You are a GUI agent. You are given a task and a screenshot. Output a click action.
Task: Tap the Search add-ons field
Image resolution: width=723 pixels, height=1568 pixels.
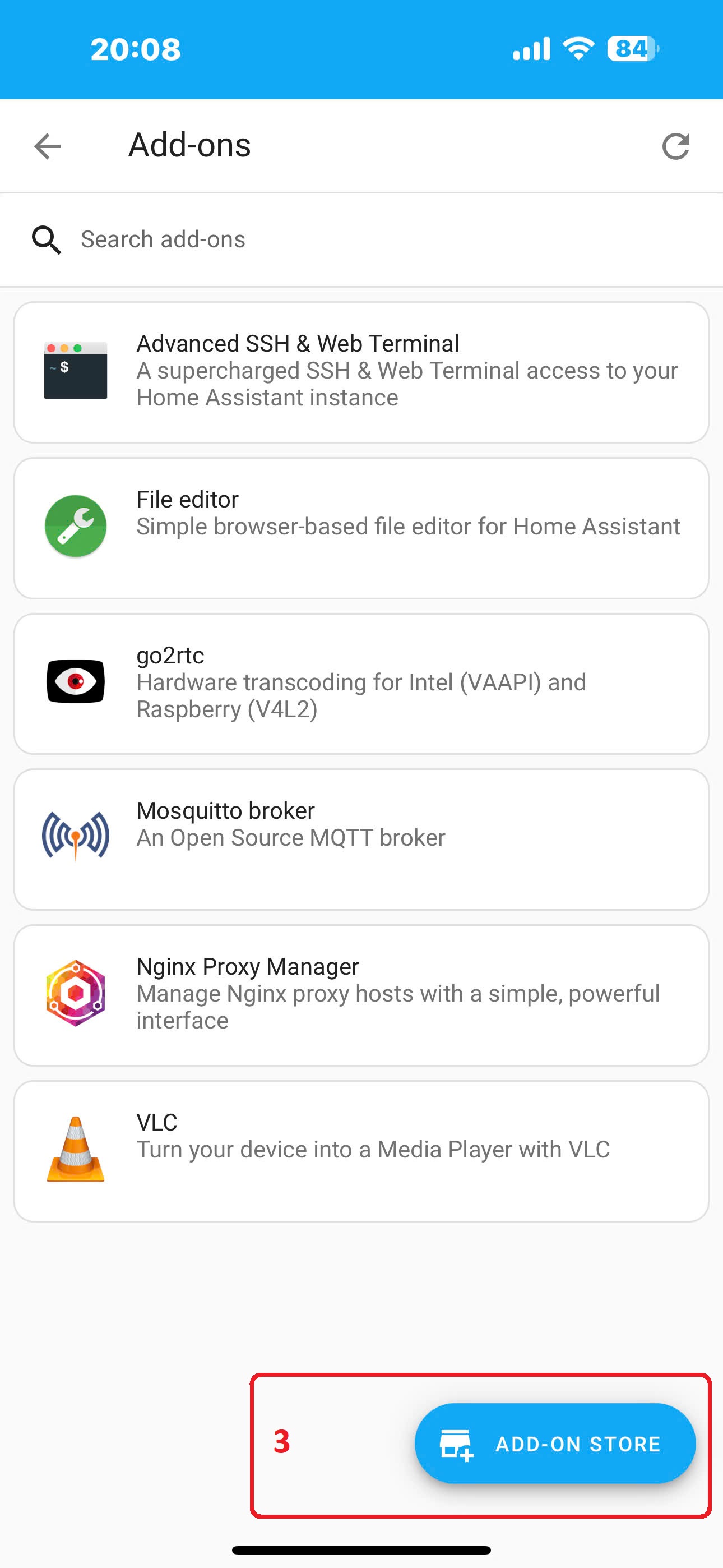(x=361, y=240)
